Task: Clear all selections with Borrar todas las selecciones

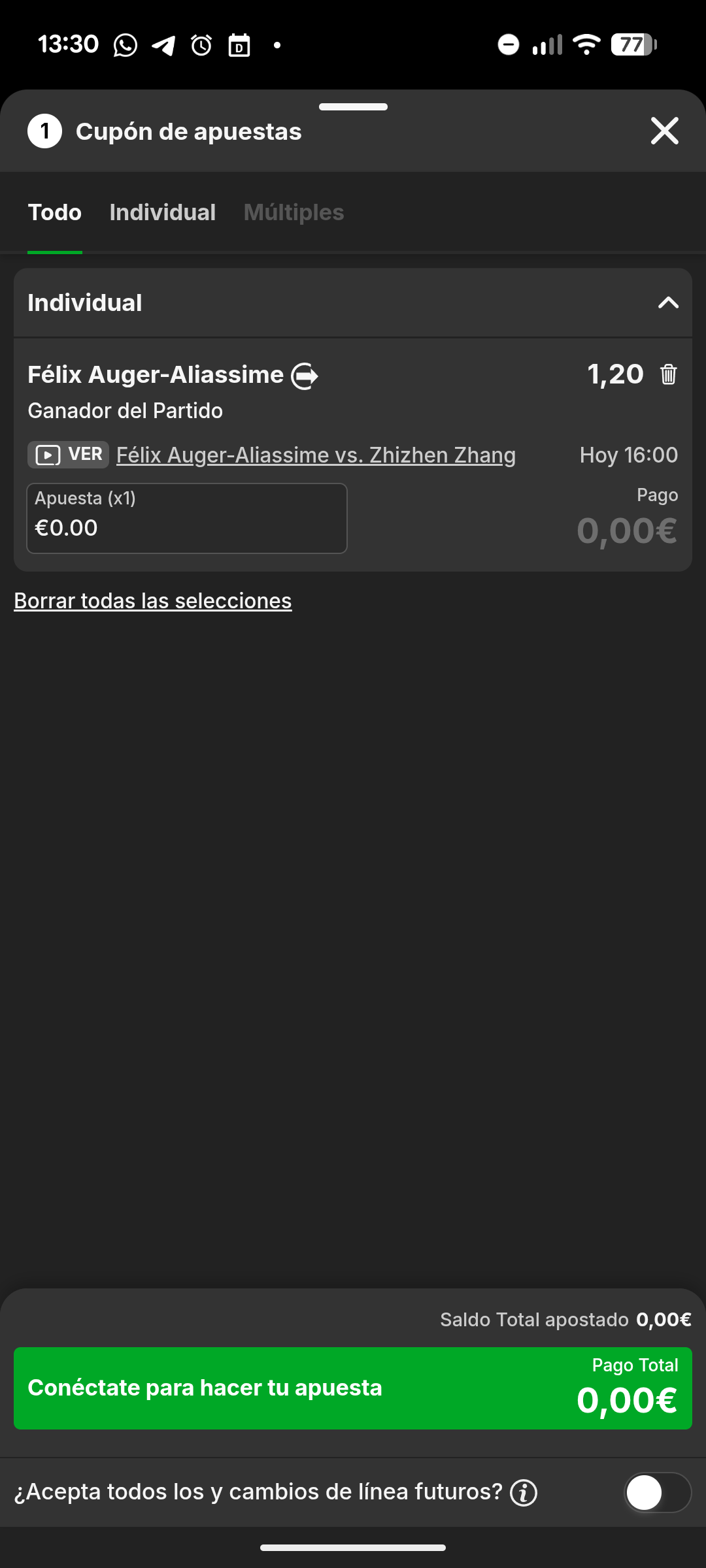Action: pyautogui.click(x=153, y=600)
